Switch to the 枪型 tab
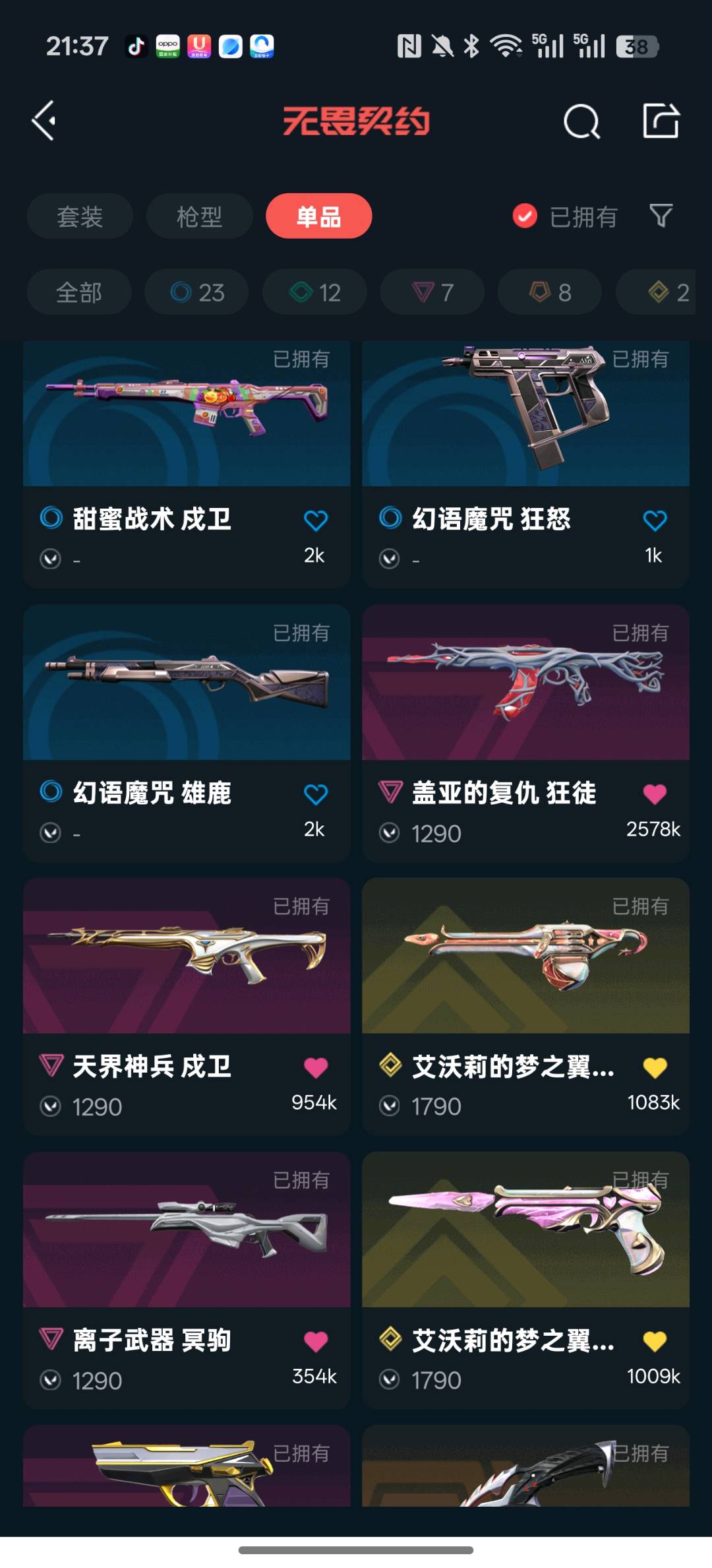The image size is (712, 1568). [x=199, y=216]
